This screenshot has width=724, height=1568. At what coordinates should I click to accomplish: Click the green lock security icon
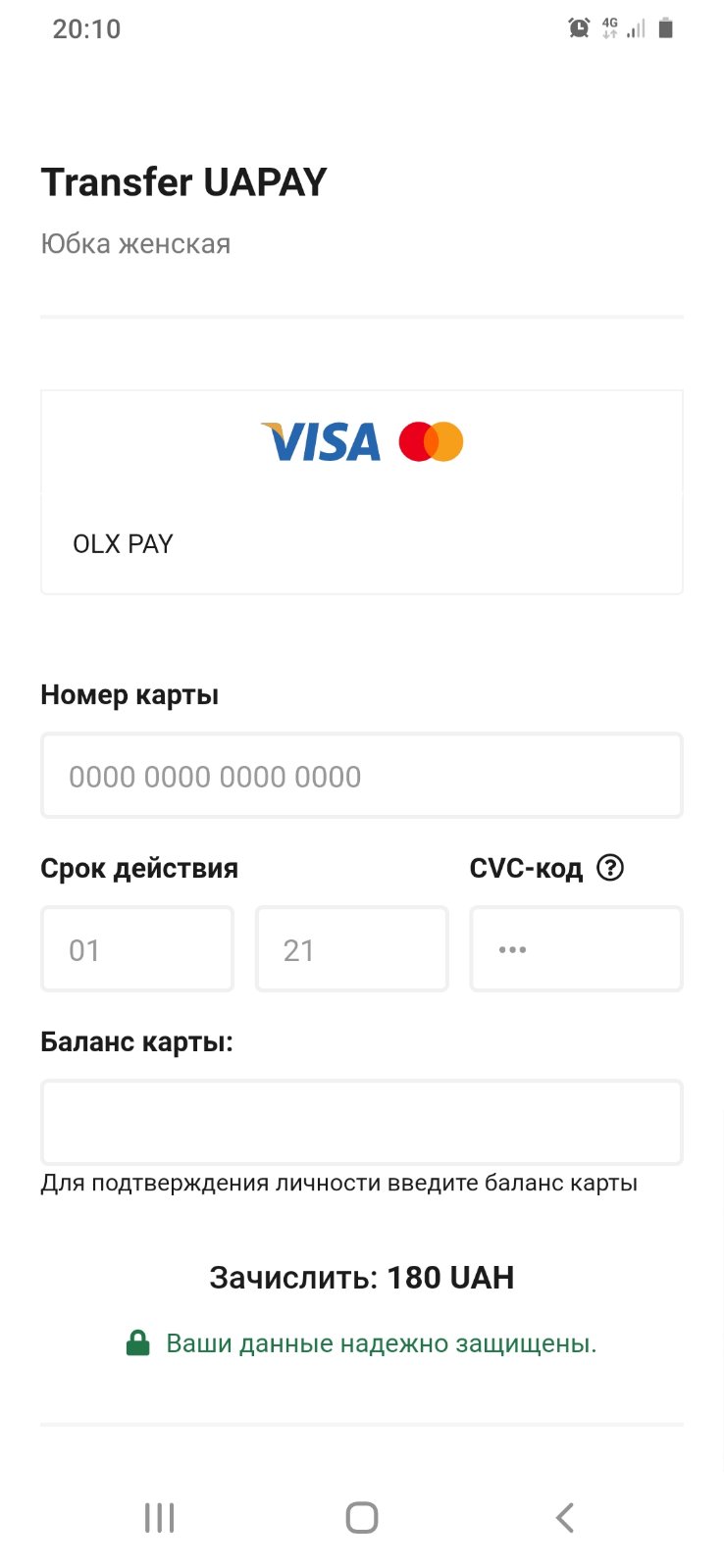[139, 1342]
